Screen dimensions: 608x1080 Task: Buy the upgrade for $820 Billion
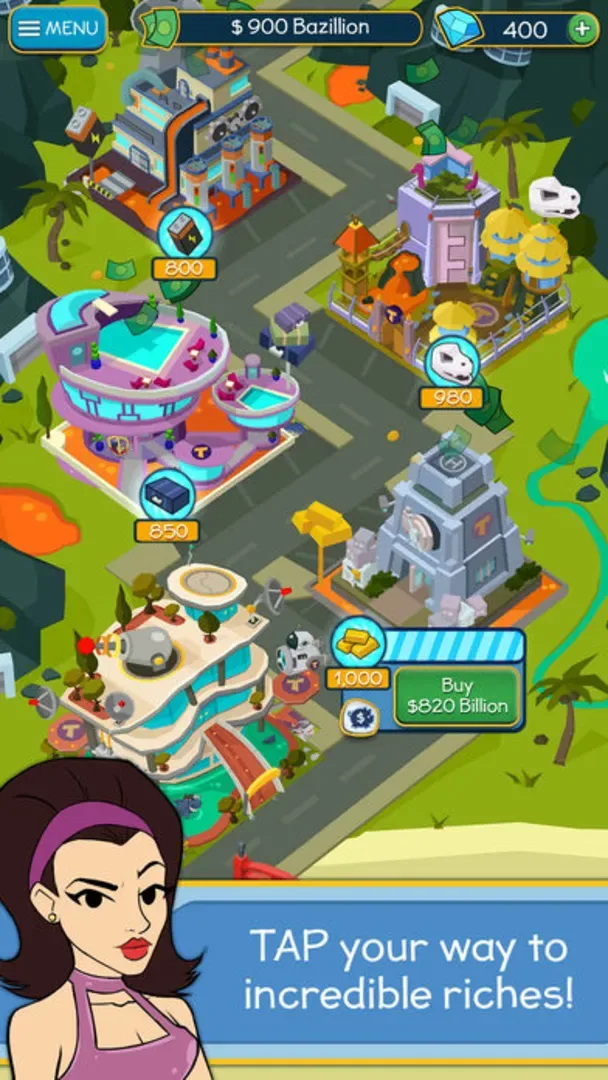tap(457, 697)
